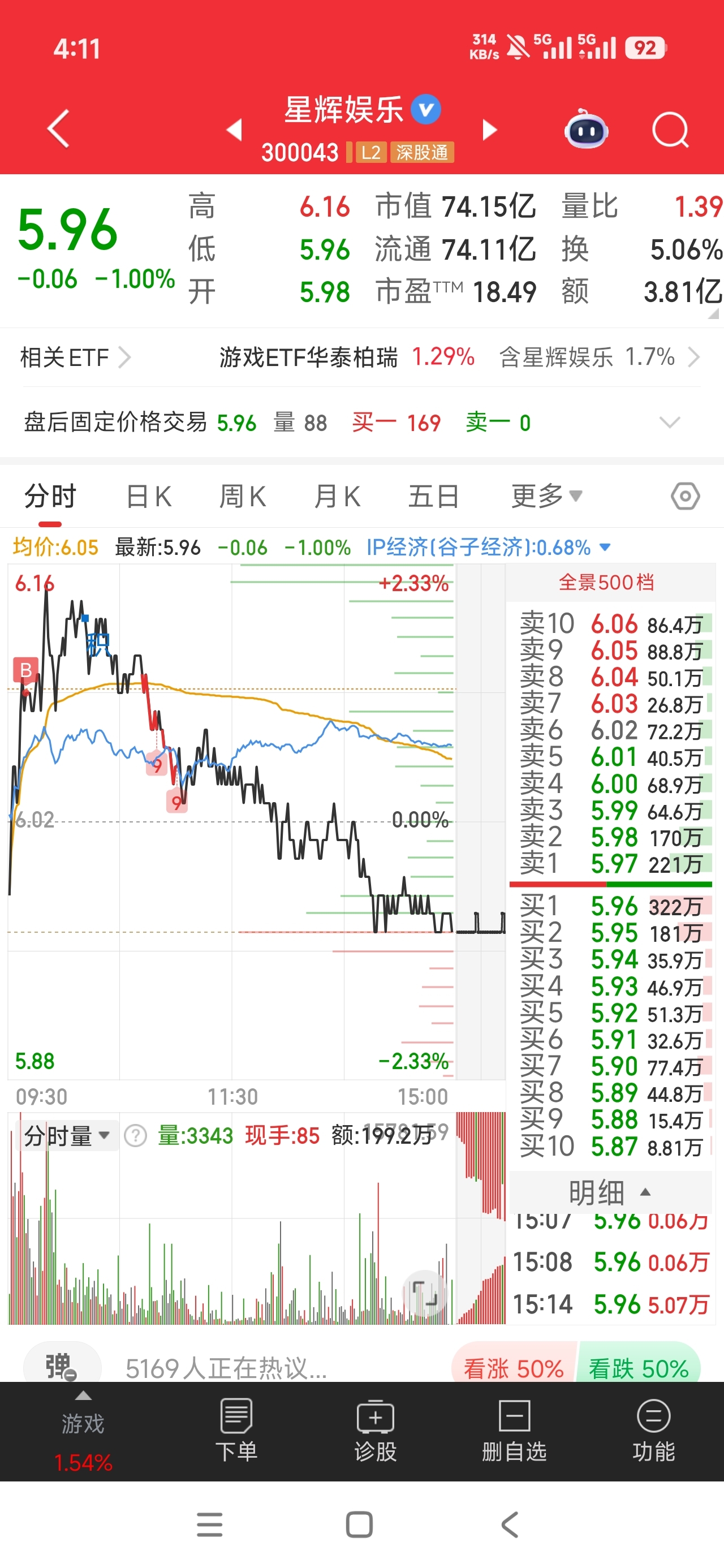Open 诊股 stock diagnosis
724x1568 pixels.
pos(375,1431)
